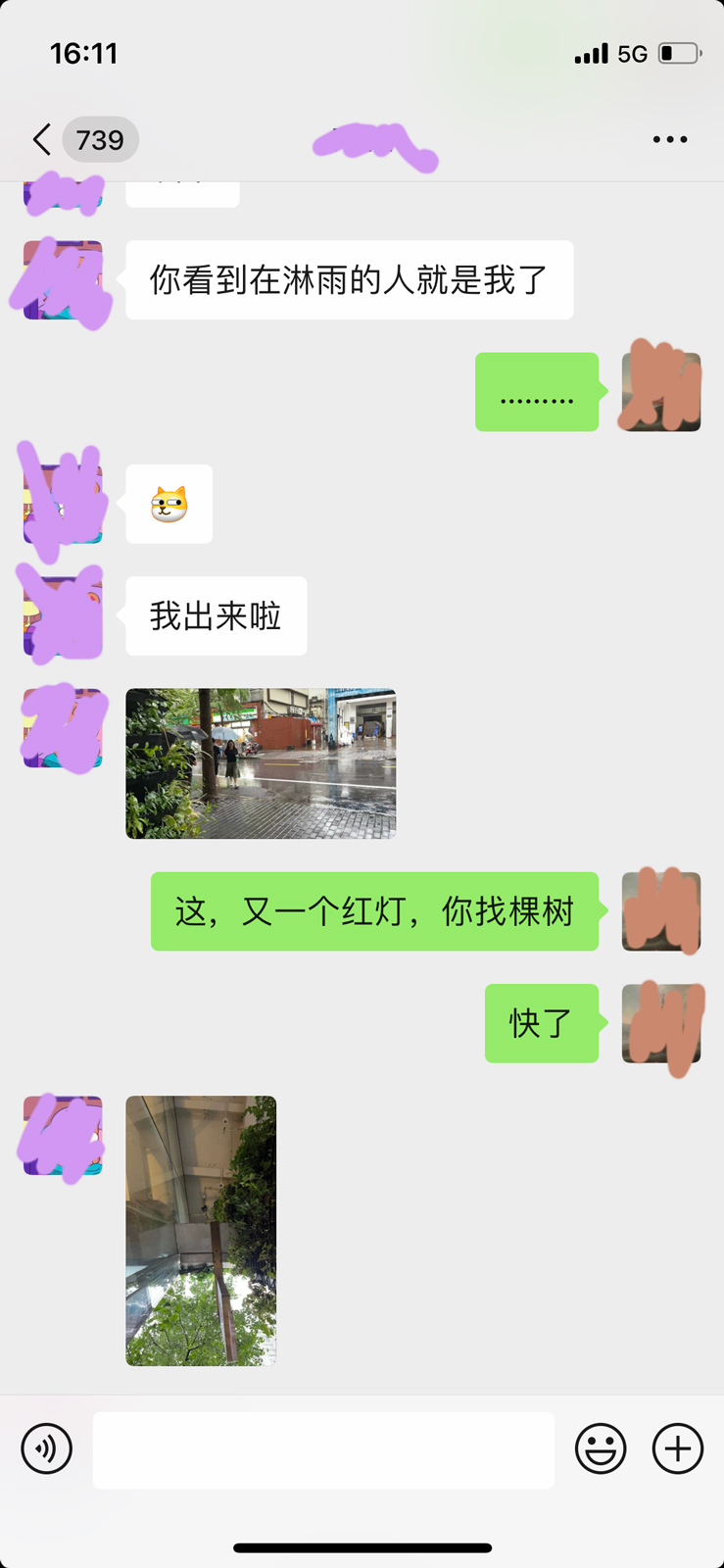Open the tall tree photo
Image resolution: width=724 pixels, height=1568 pixels.
[x=201, y=1230]
